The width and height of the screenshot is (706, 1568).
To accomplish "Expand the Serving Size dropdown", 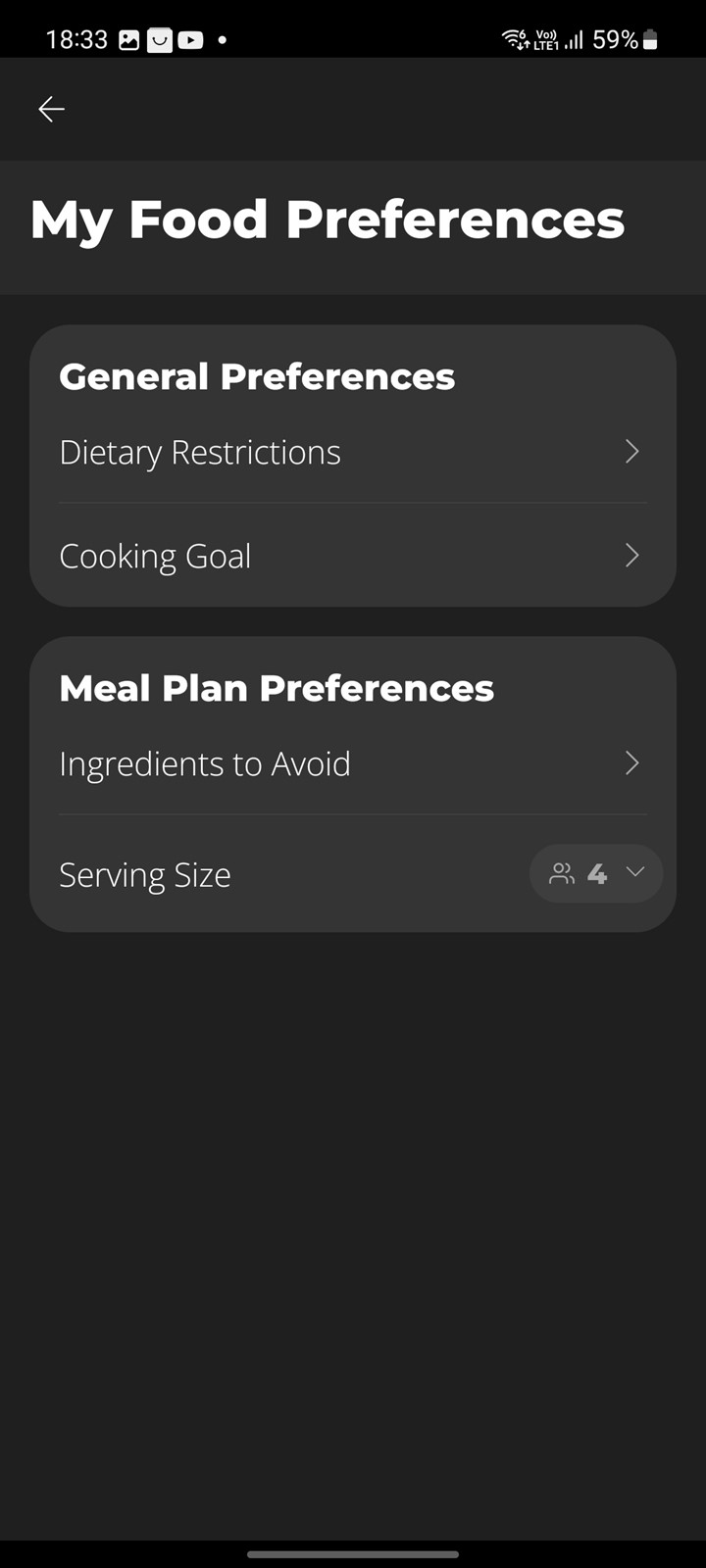I will tap(596, 873).
